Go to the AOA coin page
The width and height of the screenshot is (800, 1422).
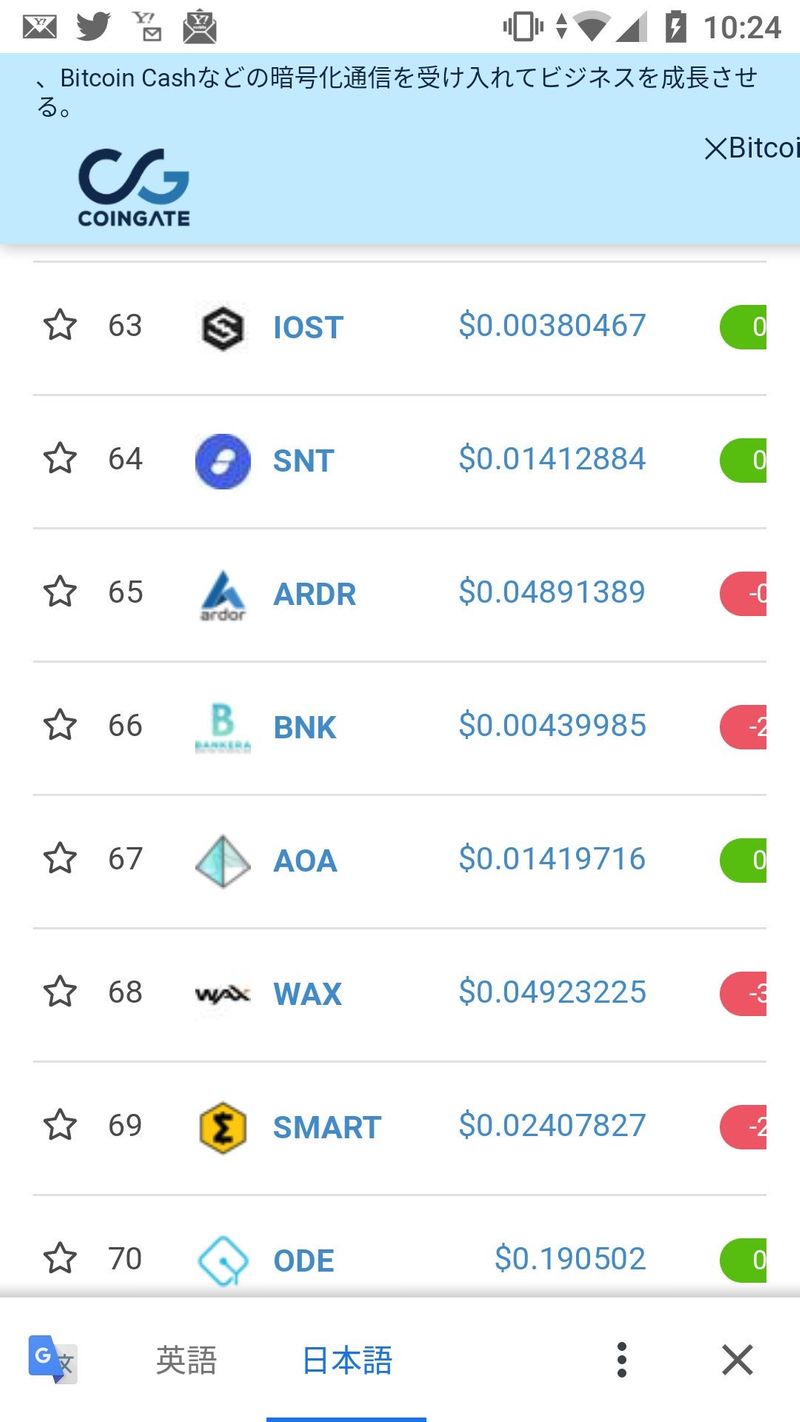point(305,860)
